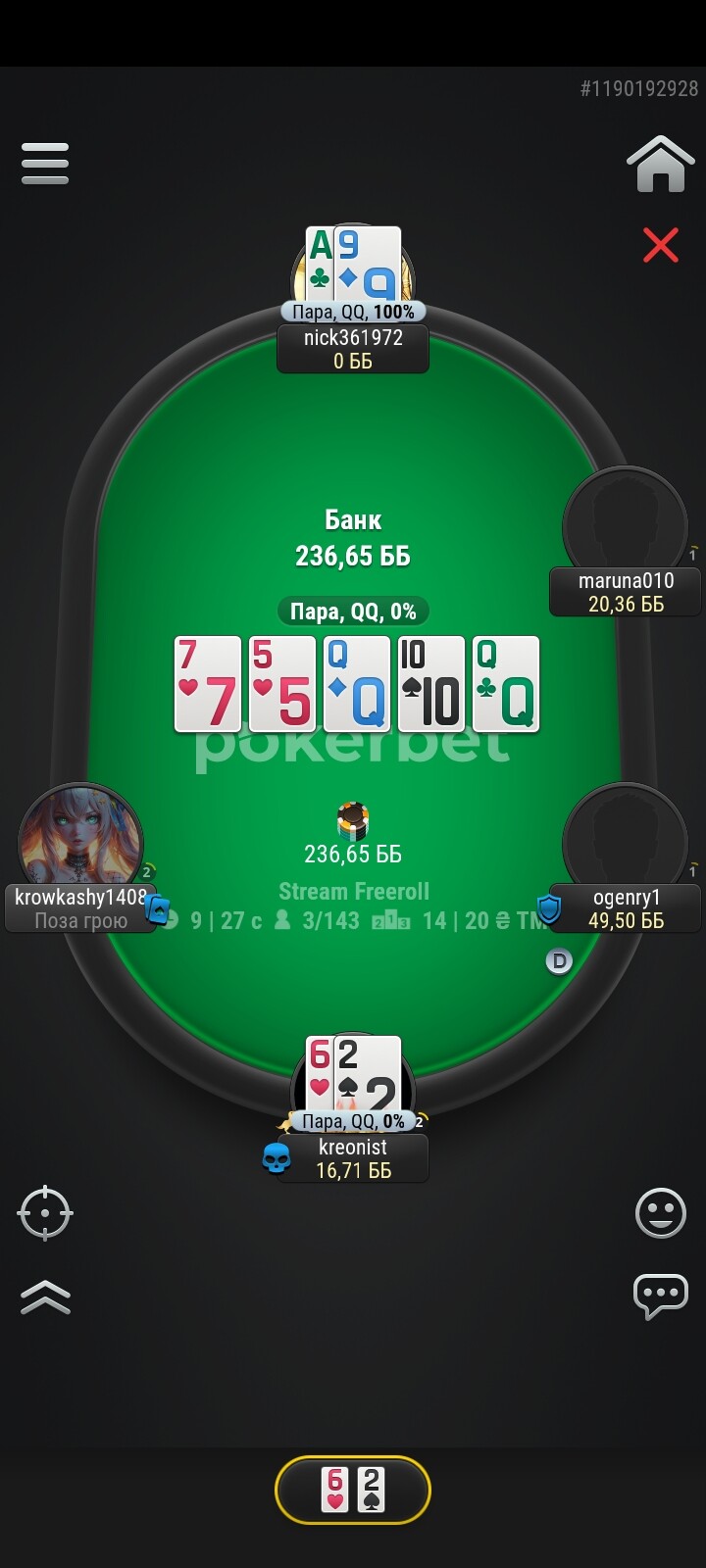Viewport: 706px width, 1568px height.
Task: View krowkashy1408's player avatar
Action: (x=80, y=843)
